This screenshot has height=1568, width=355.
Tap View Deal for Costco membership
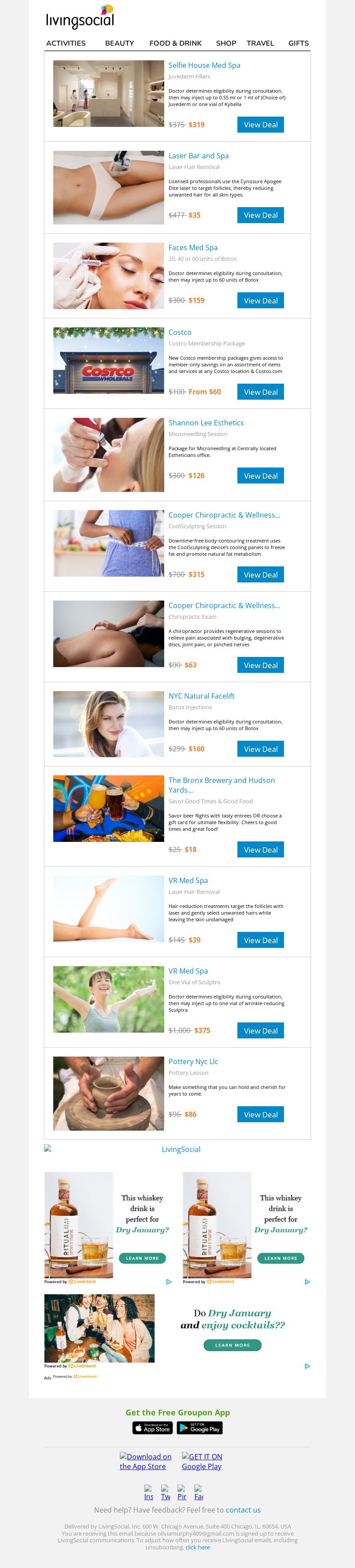pyautogui.click(x=260, y=392)
